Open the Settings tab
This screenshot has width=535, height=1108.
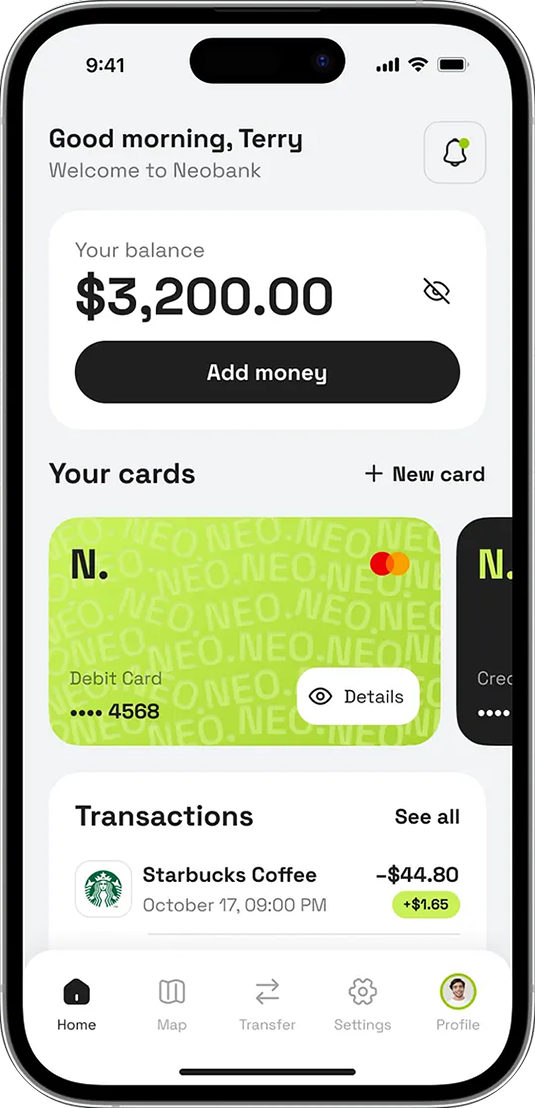pyautogui.click(x=363, y=1005)
